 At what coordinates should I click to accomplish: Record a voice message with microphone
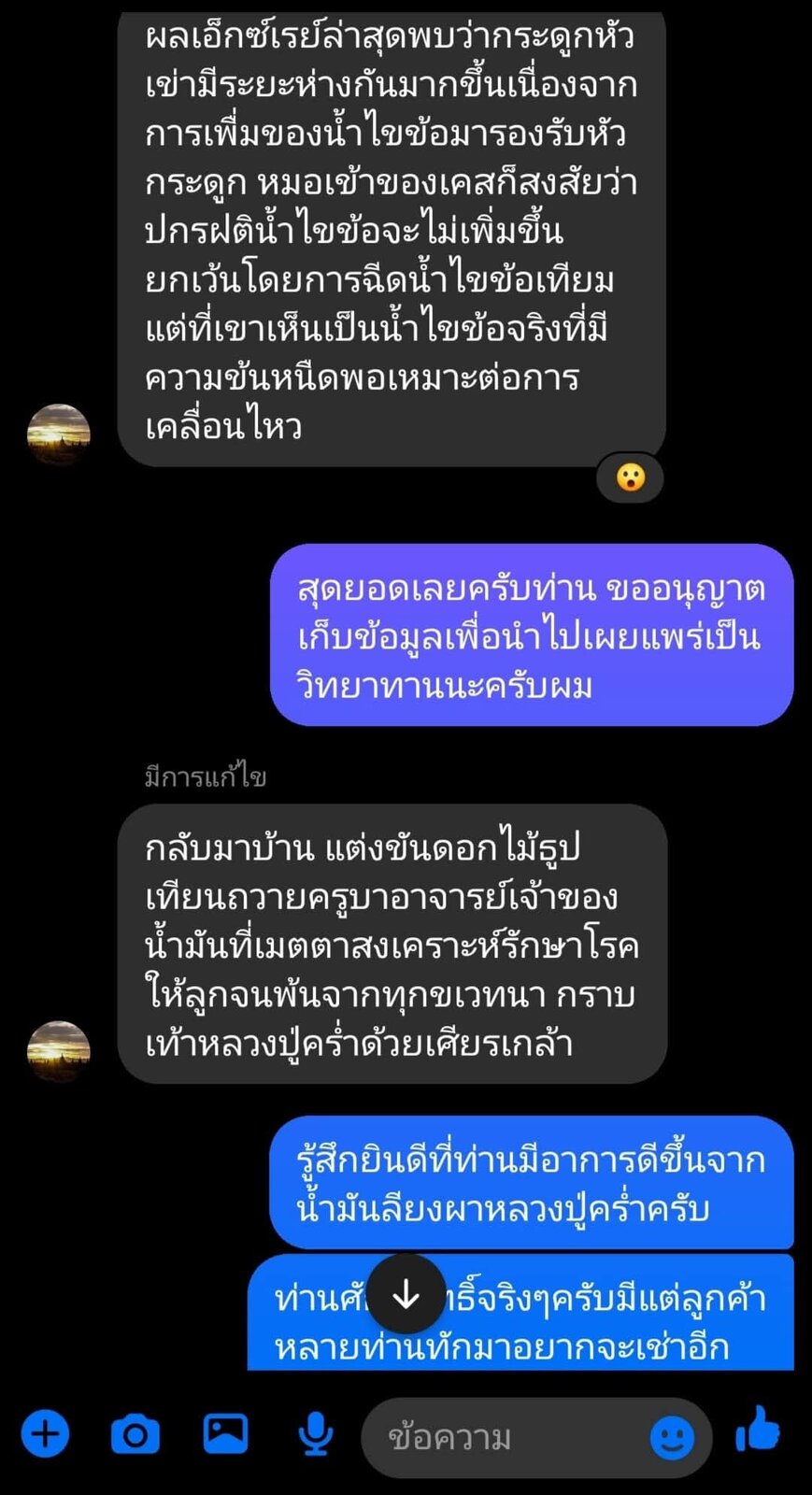pyautogui.click(x=316, y=1434)
